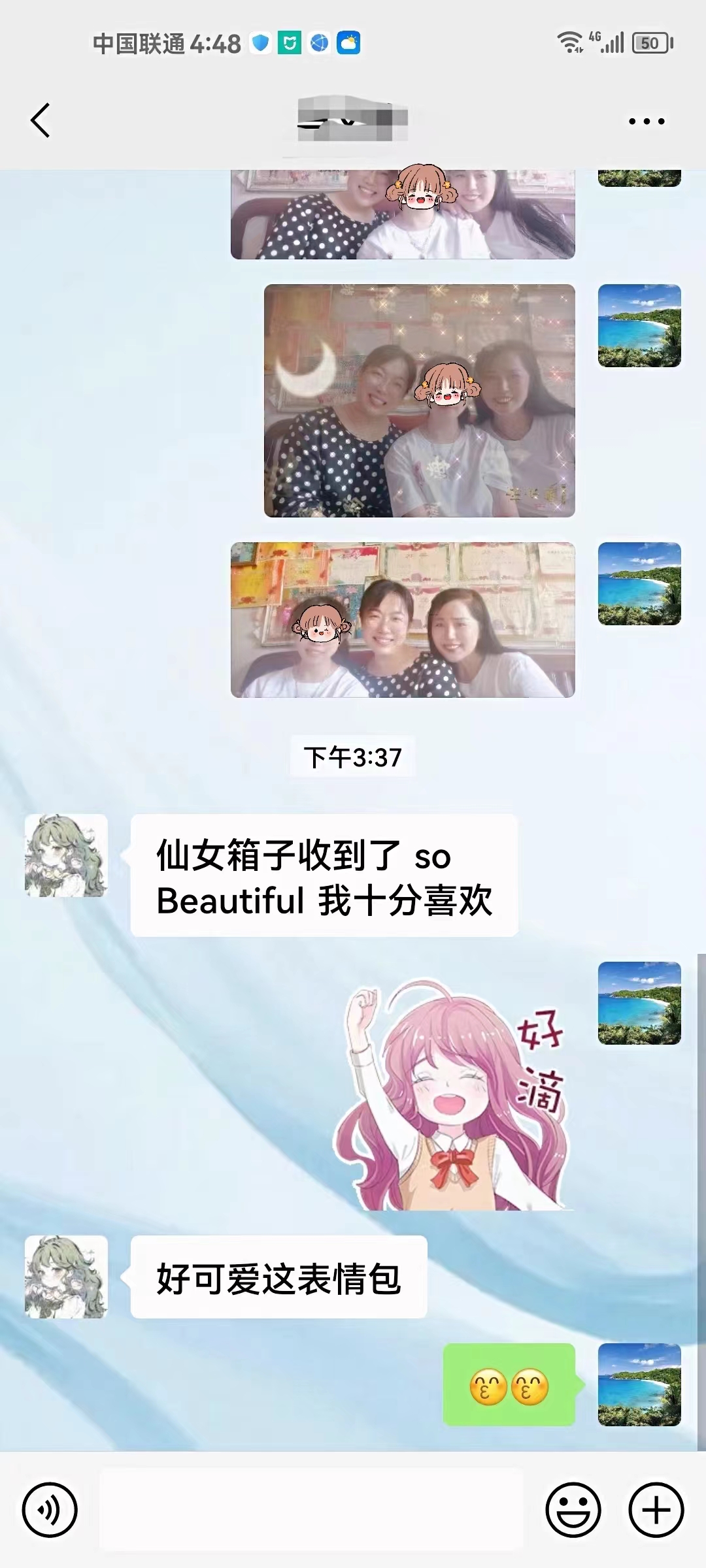
Task: Open sender's avatar next to 好可爱这表情包
Action: [x=66, y=1277]
